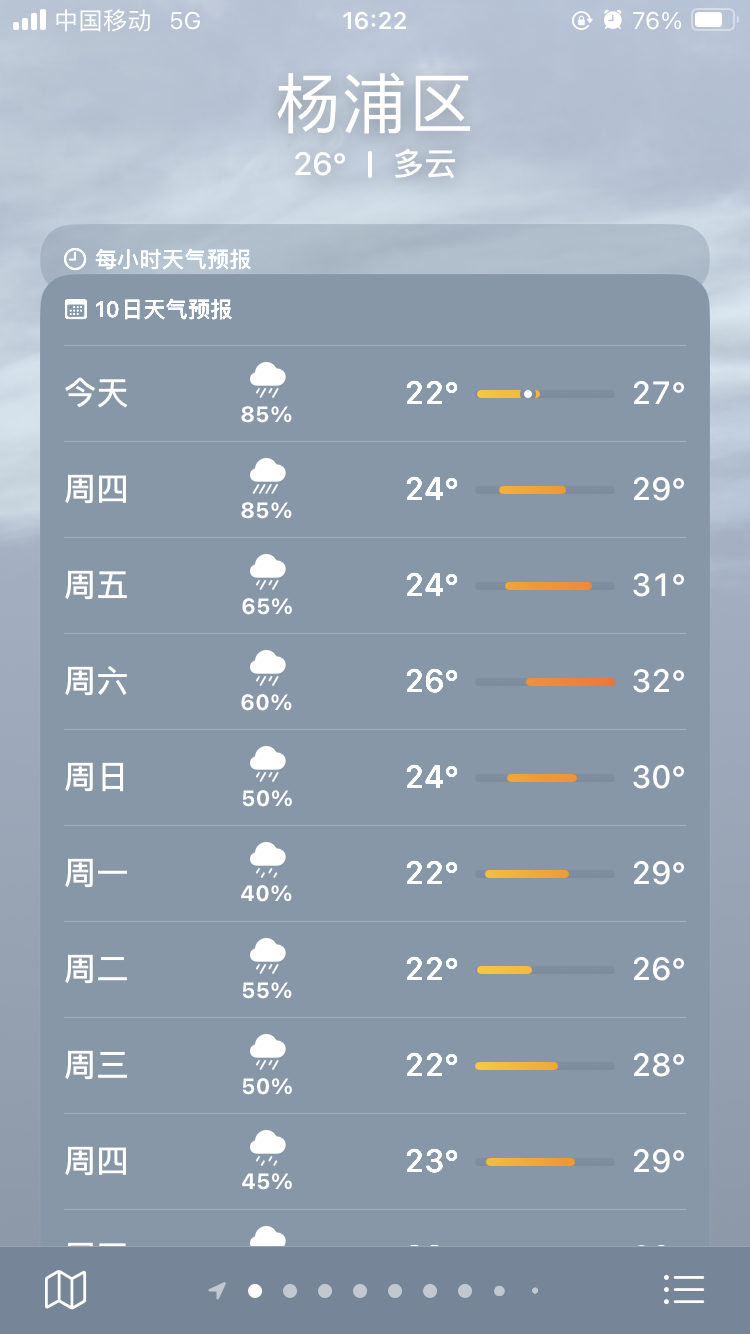This screenshot has width=750, height=1334.
Task: Show the saved city list
Action: point(684,1290)
